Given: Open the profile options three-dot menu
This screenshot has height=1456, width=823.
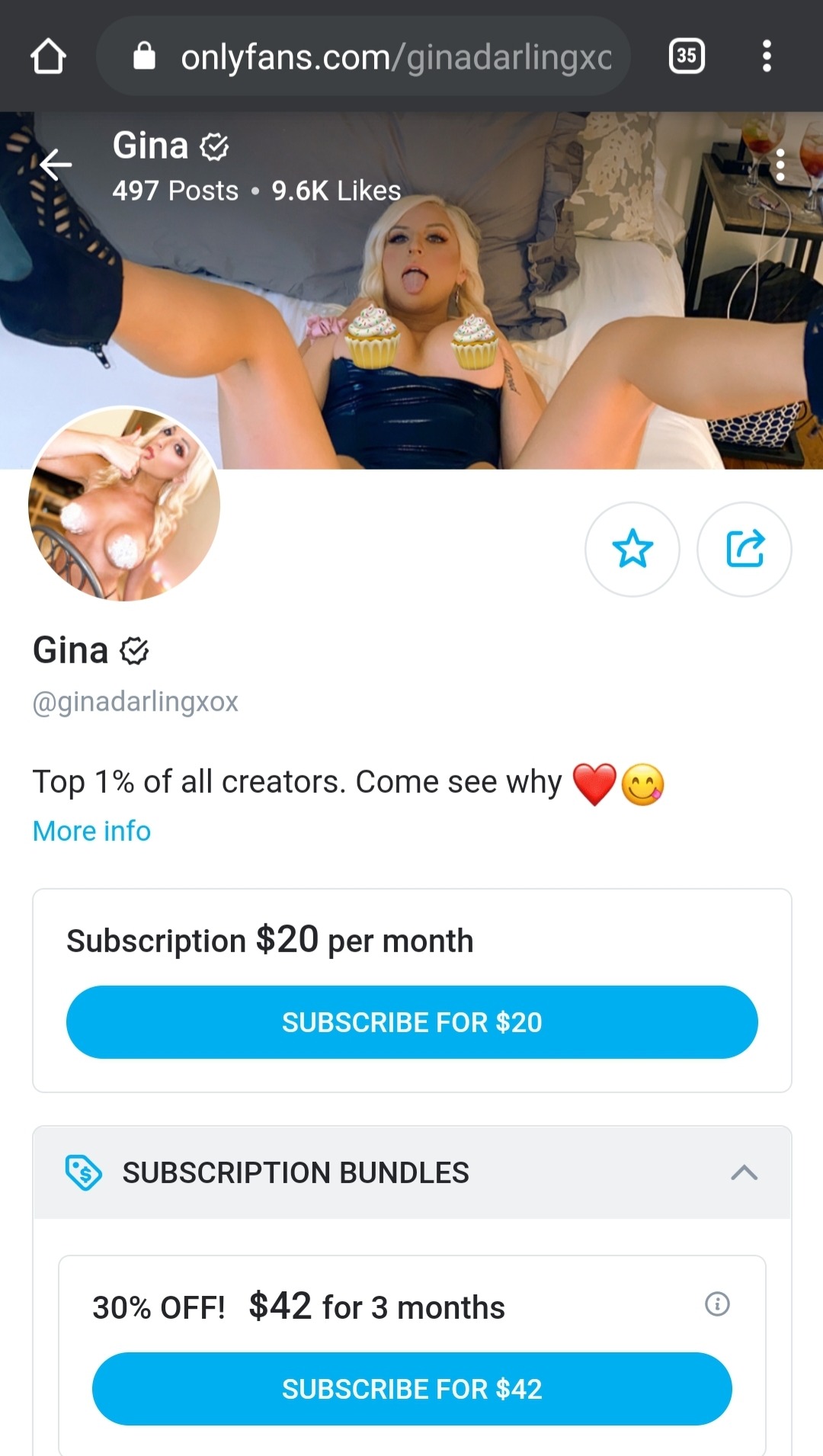Looking at the screenshot, I should pyautogui.click(x=779, y=165).
